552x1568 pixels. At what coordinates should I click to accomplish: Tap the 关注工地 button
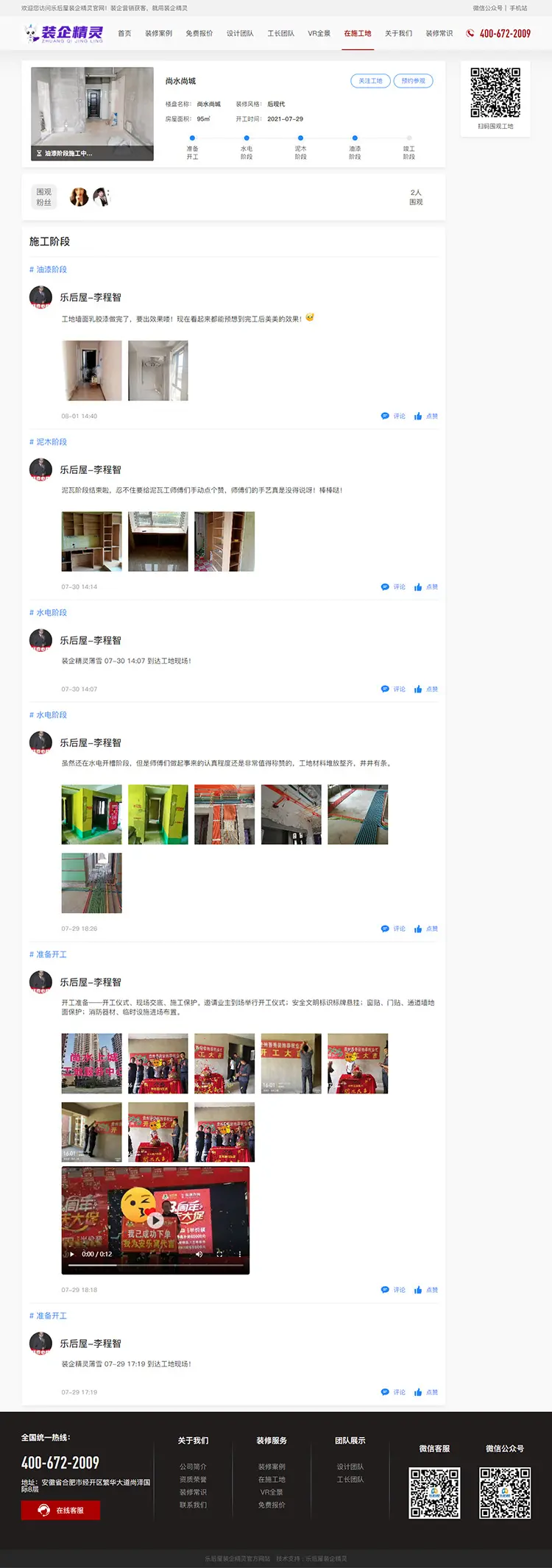[x=370, y=81]
